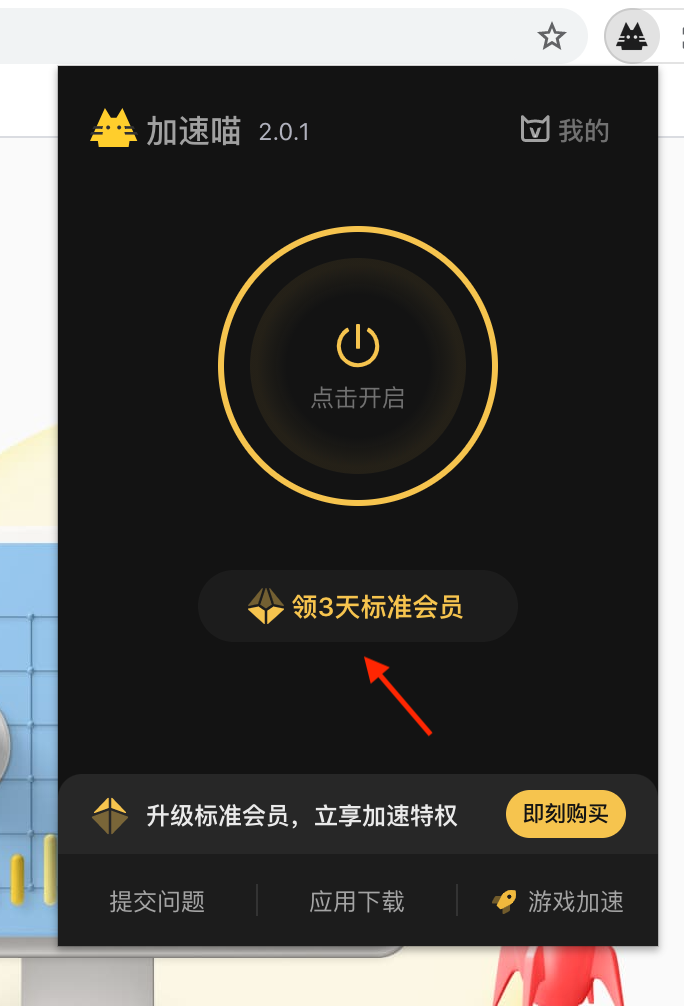Open the 我的 account page

pos(565,130)
